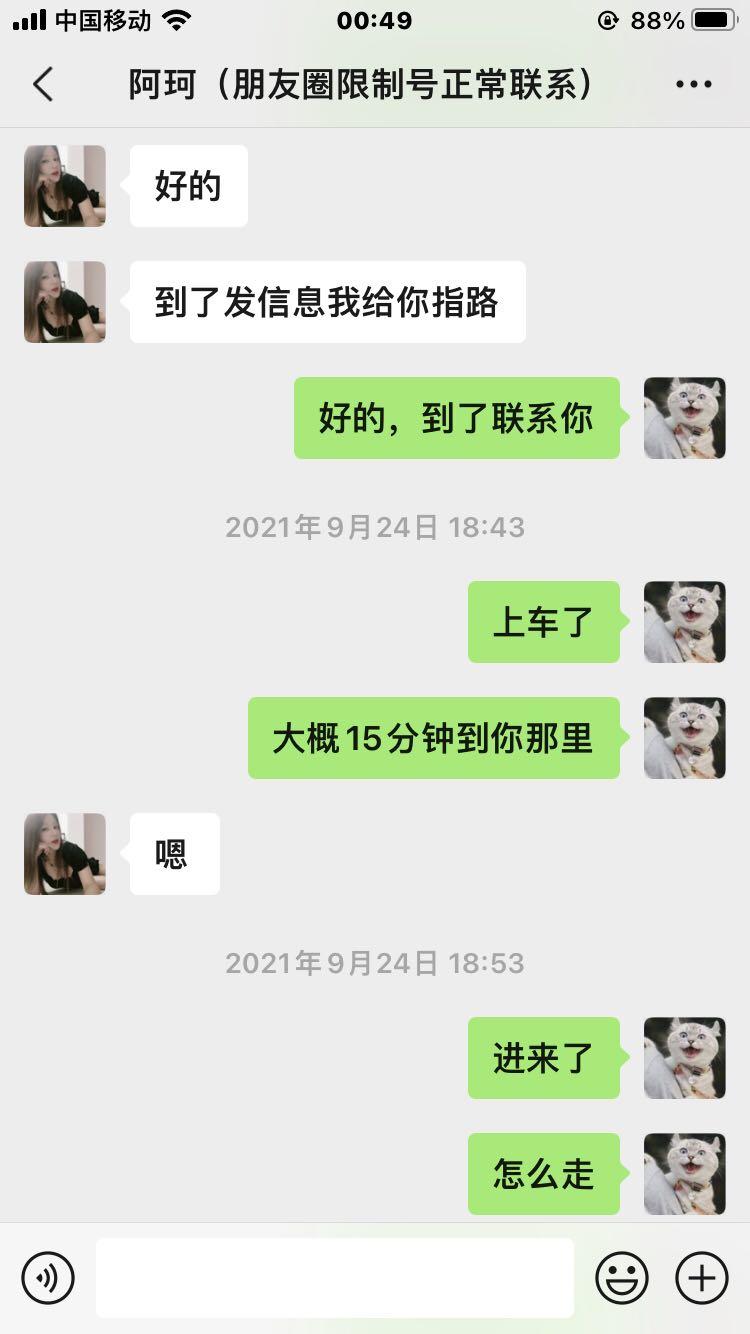Open the chat info overflow menu
The height and width of the screenshot is (1334, 750).
(693, 85)
